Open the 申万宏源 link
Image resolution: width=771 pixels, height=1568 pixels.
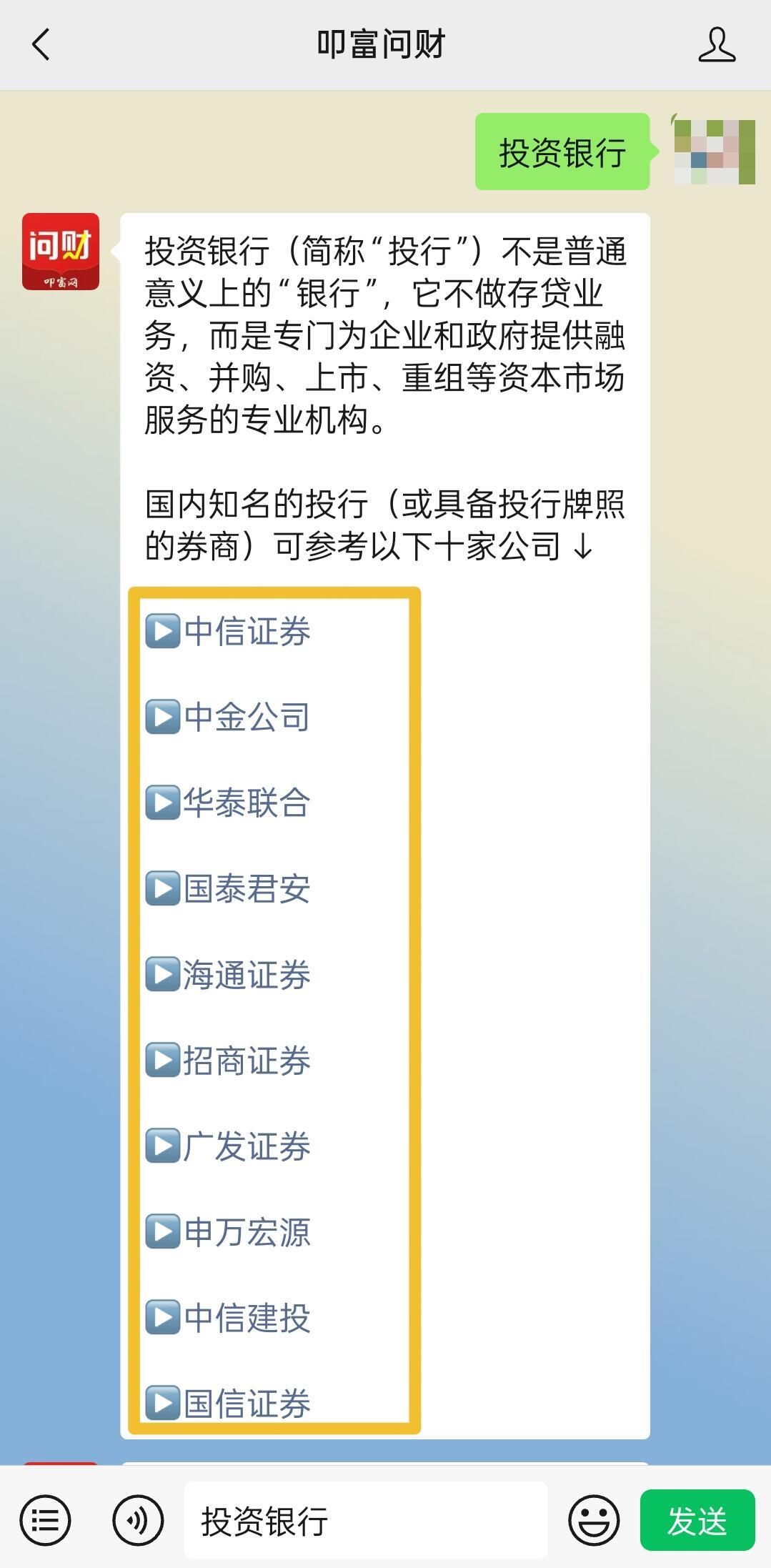point(228,1231)
